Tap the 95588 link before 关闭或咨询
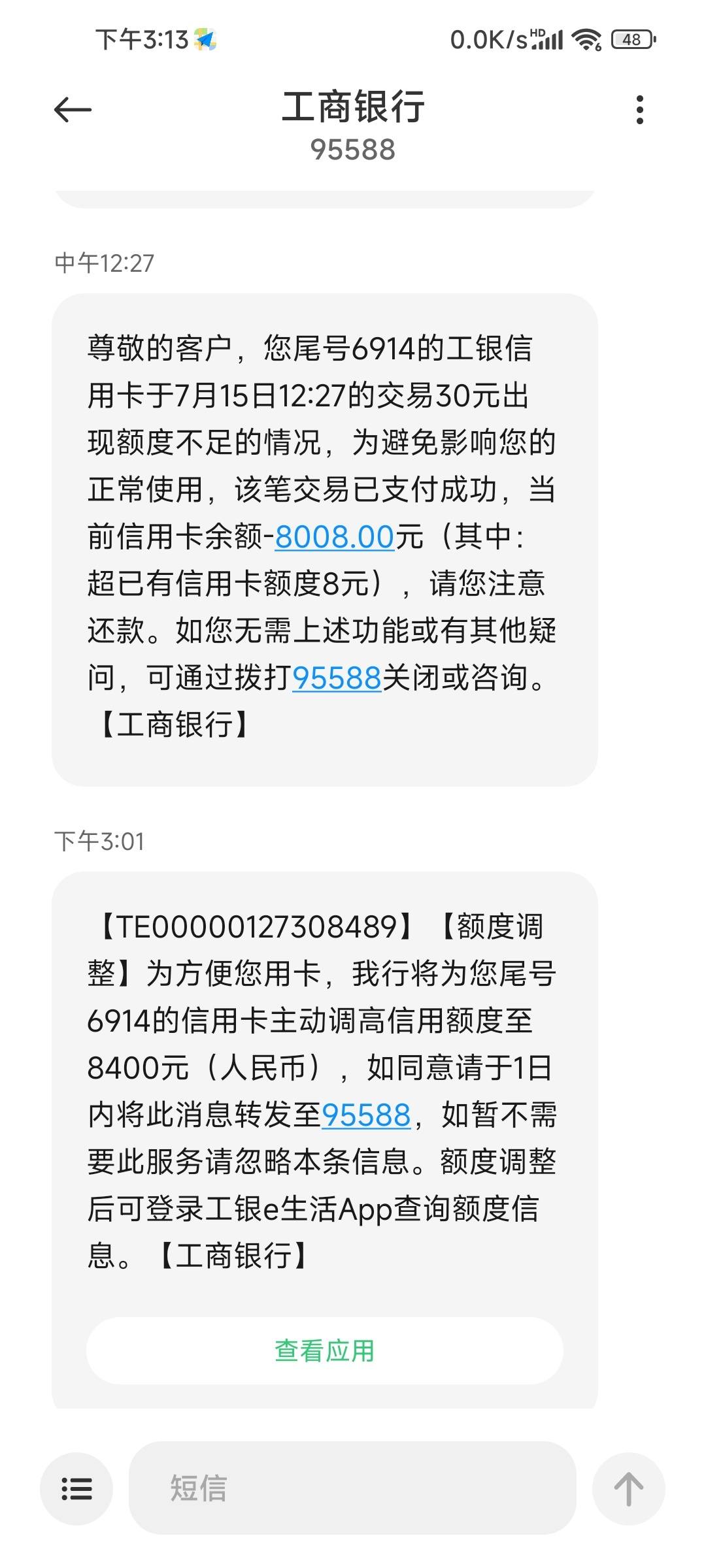Screen dimensions: 706x1568 337,678
